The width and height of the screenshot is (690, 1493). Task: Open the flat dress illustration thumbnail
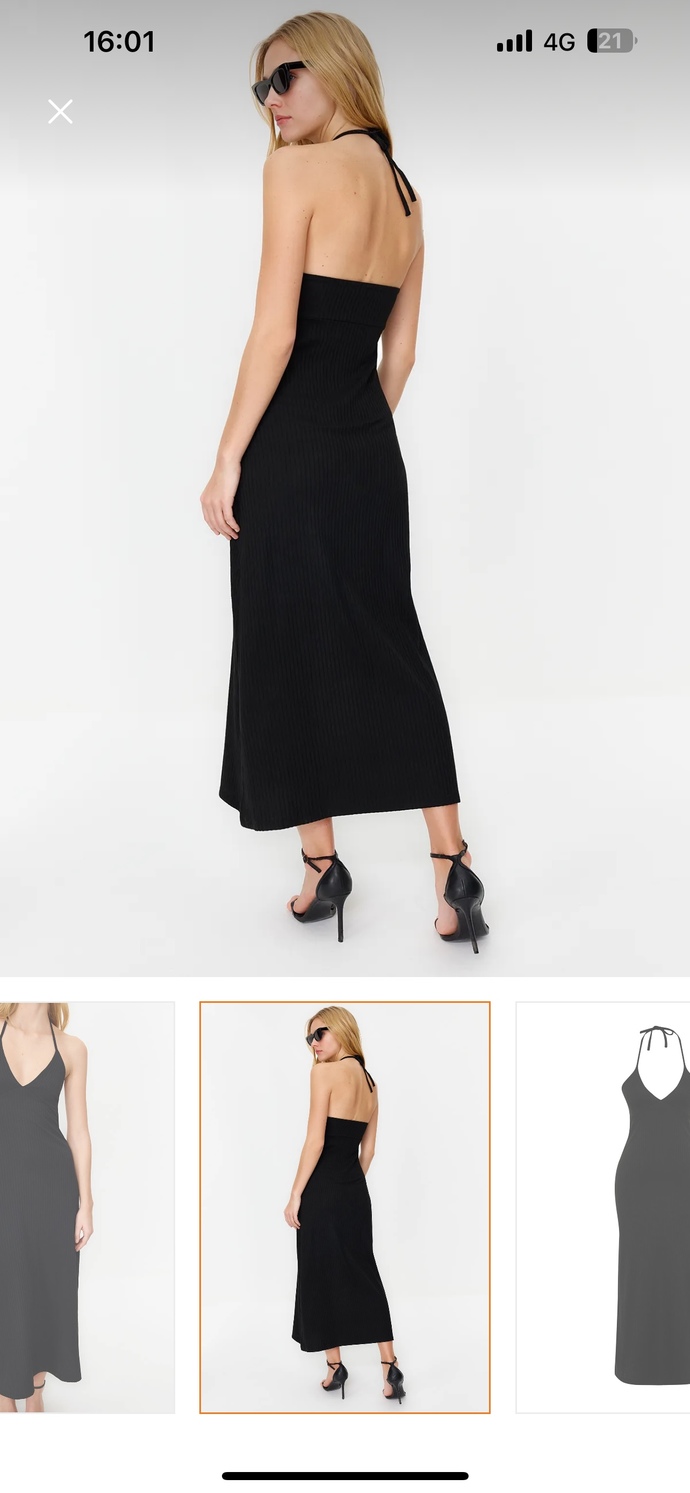click(603, 1207)
